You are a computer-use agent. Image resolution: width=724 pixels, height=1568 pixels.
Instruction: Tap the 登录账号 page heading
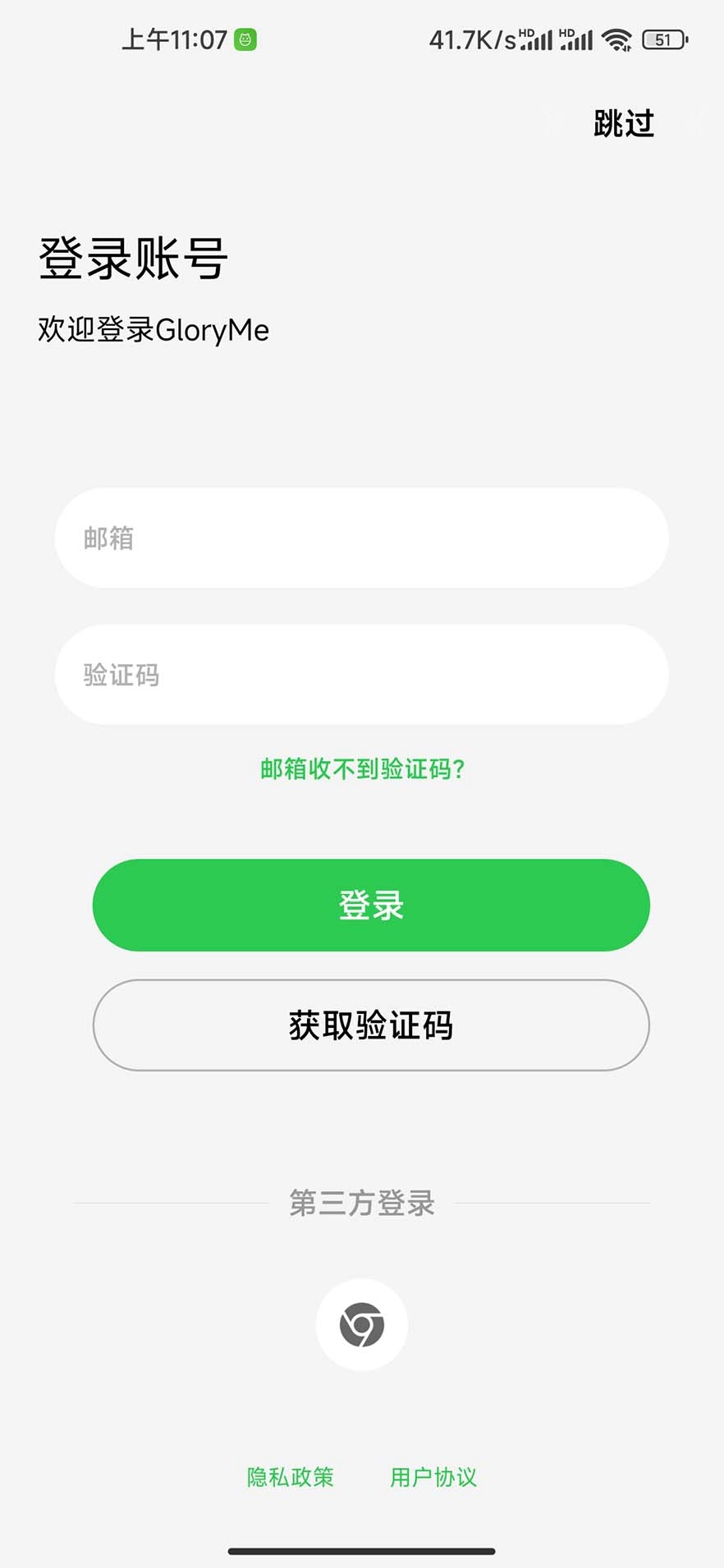click(x=133, y=259)
